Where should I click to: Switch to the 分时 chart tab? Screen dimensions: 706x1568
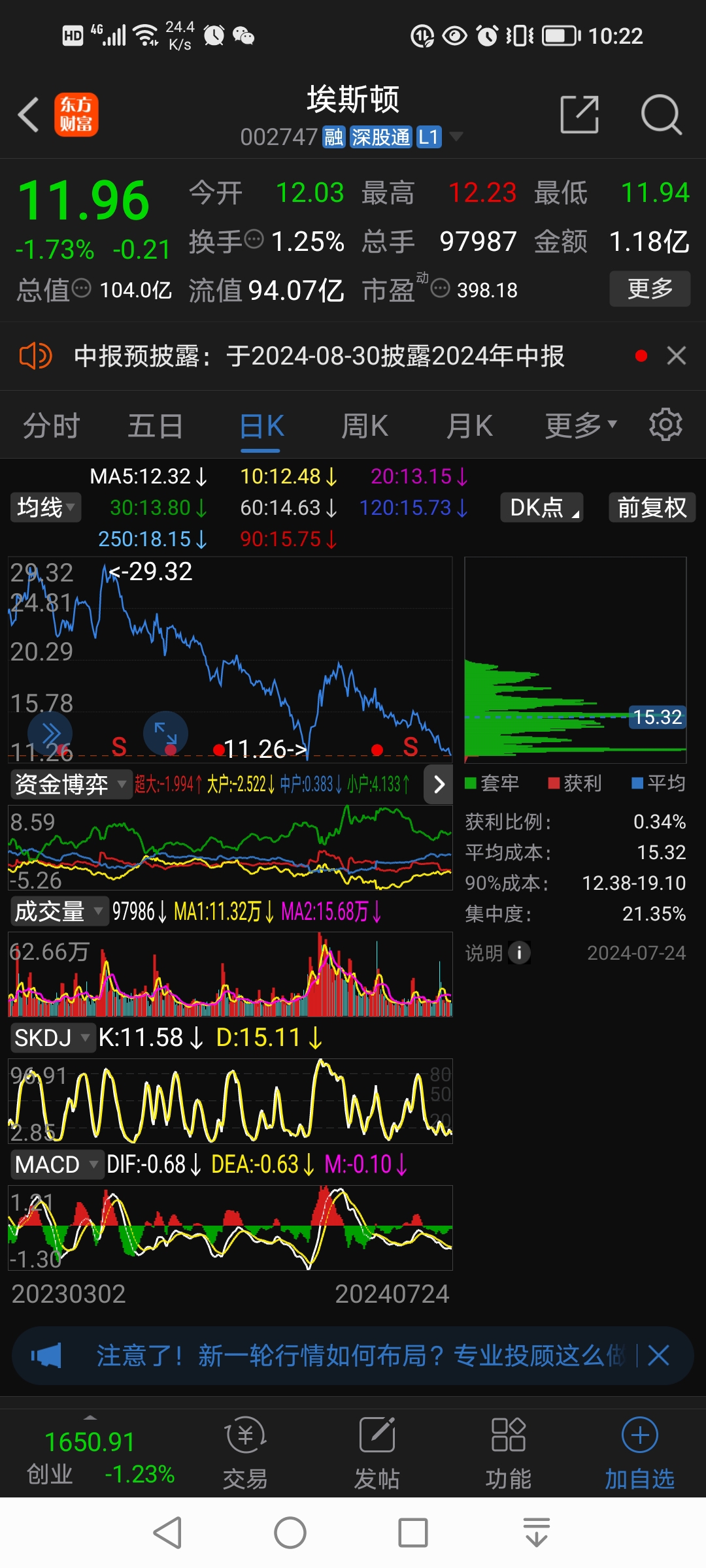(x=52, y=426)
